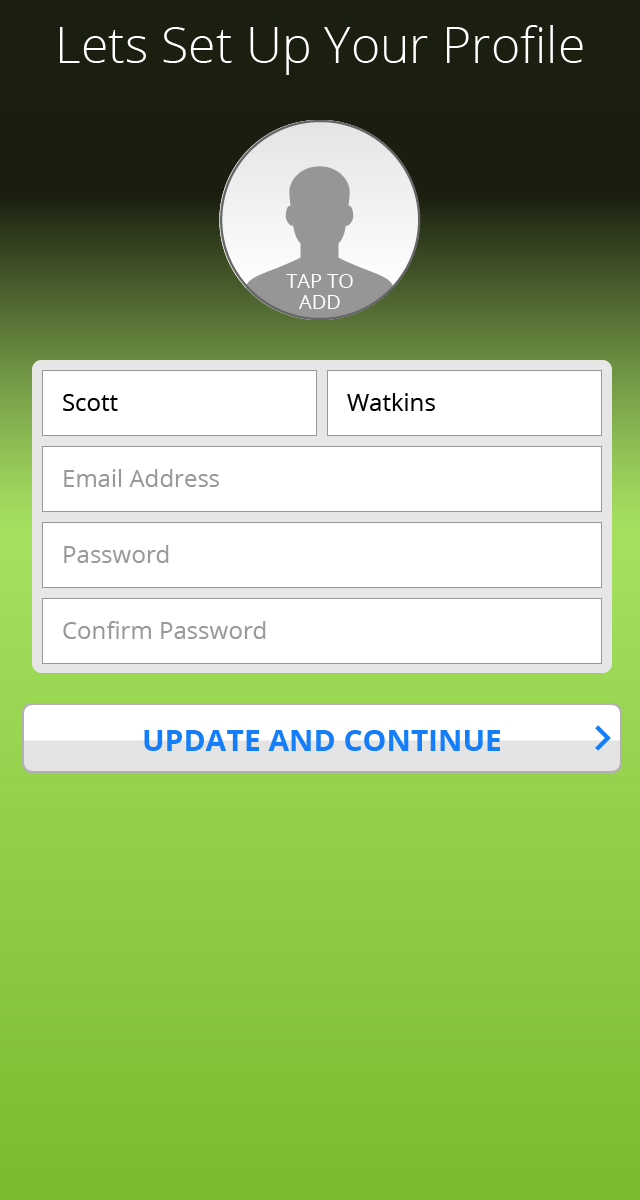
Task: Select the Password field
Action: (321, 555)
